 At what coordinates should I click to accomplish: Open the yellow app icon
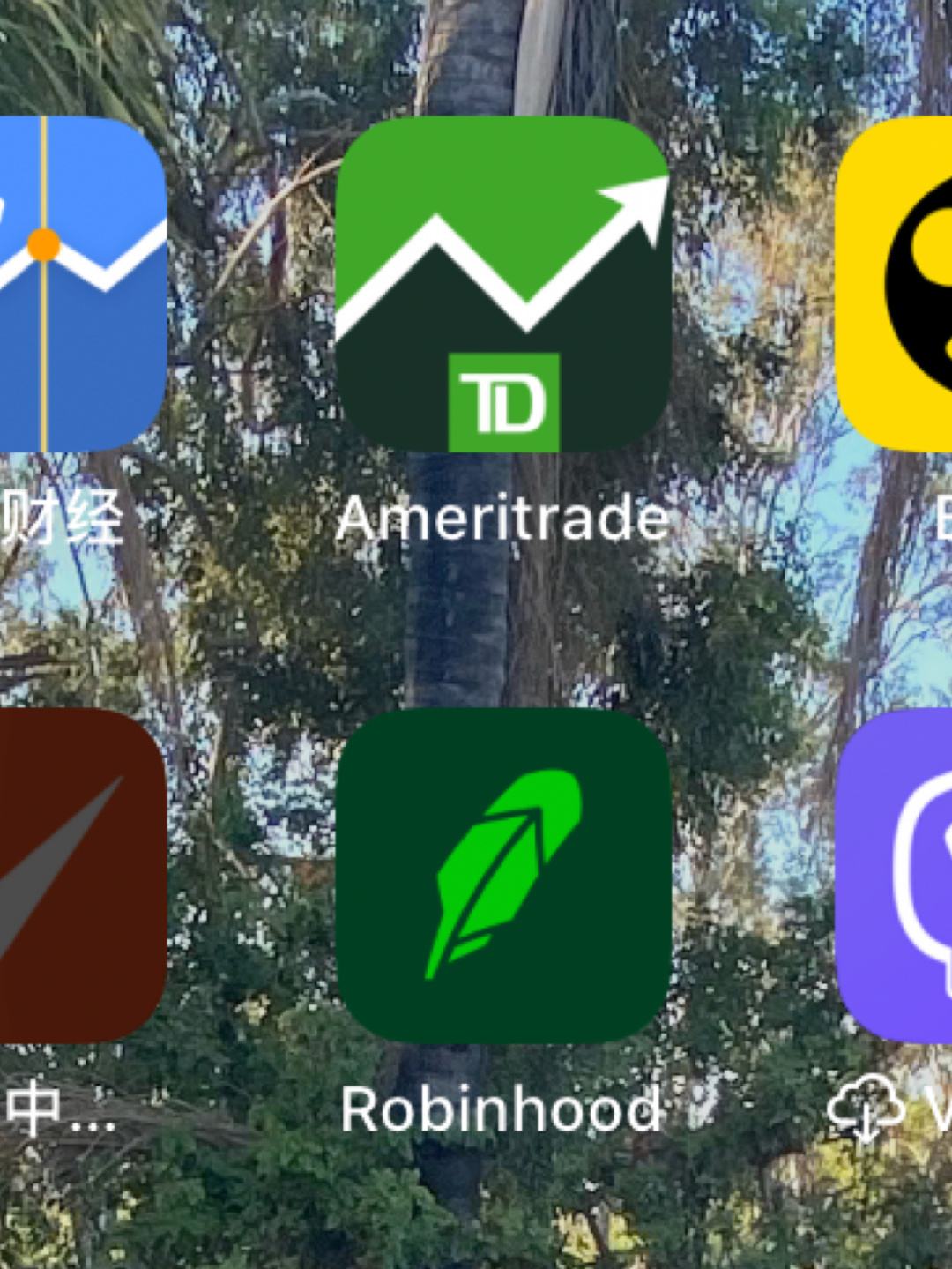[x=895, y=284]
